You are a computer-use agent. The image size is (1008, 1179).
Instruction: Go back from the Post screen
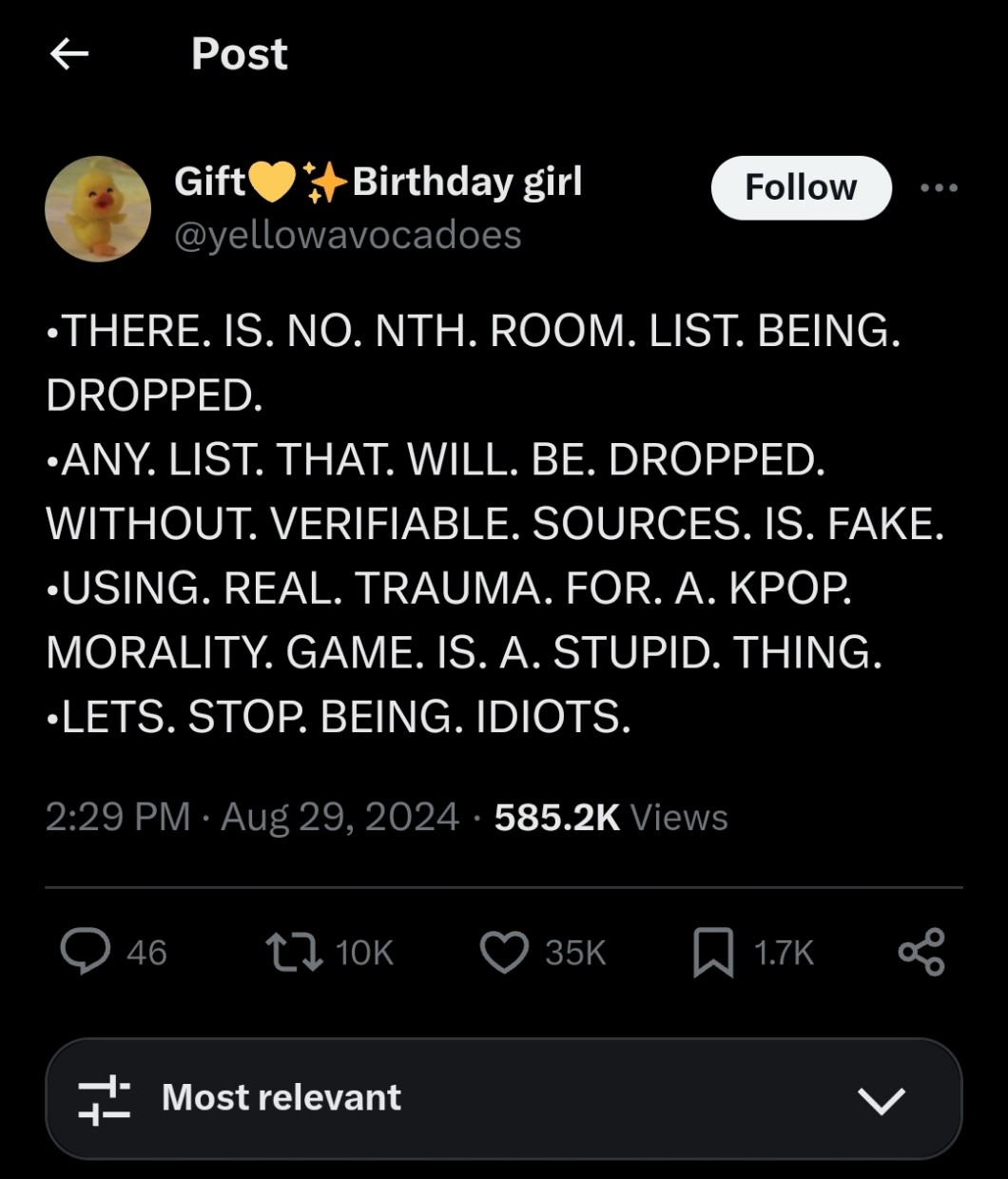68,54
